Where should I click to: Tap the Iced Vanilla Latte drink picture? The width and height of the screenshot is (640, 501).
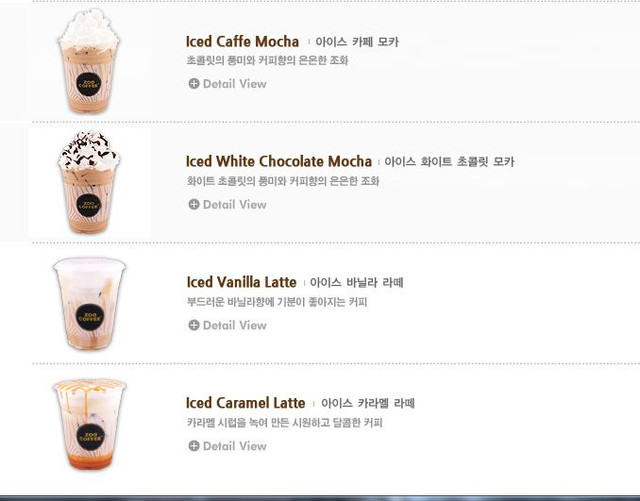[x=90, y=304]
